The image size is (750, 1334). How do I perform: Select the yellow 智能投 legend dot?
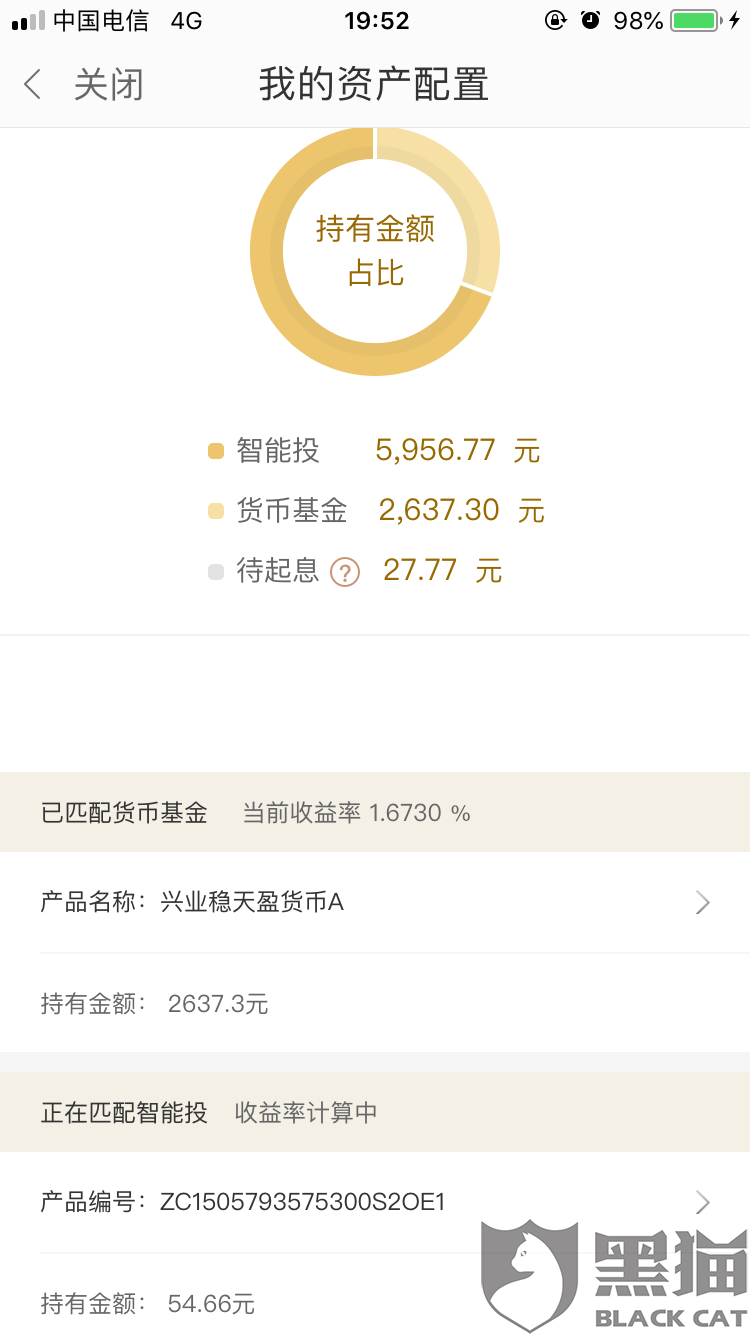[216, 451]
